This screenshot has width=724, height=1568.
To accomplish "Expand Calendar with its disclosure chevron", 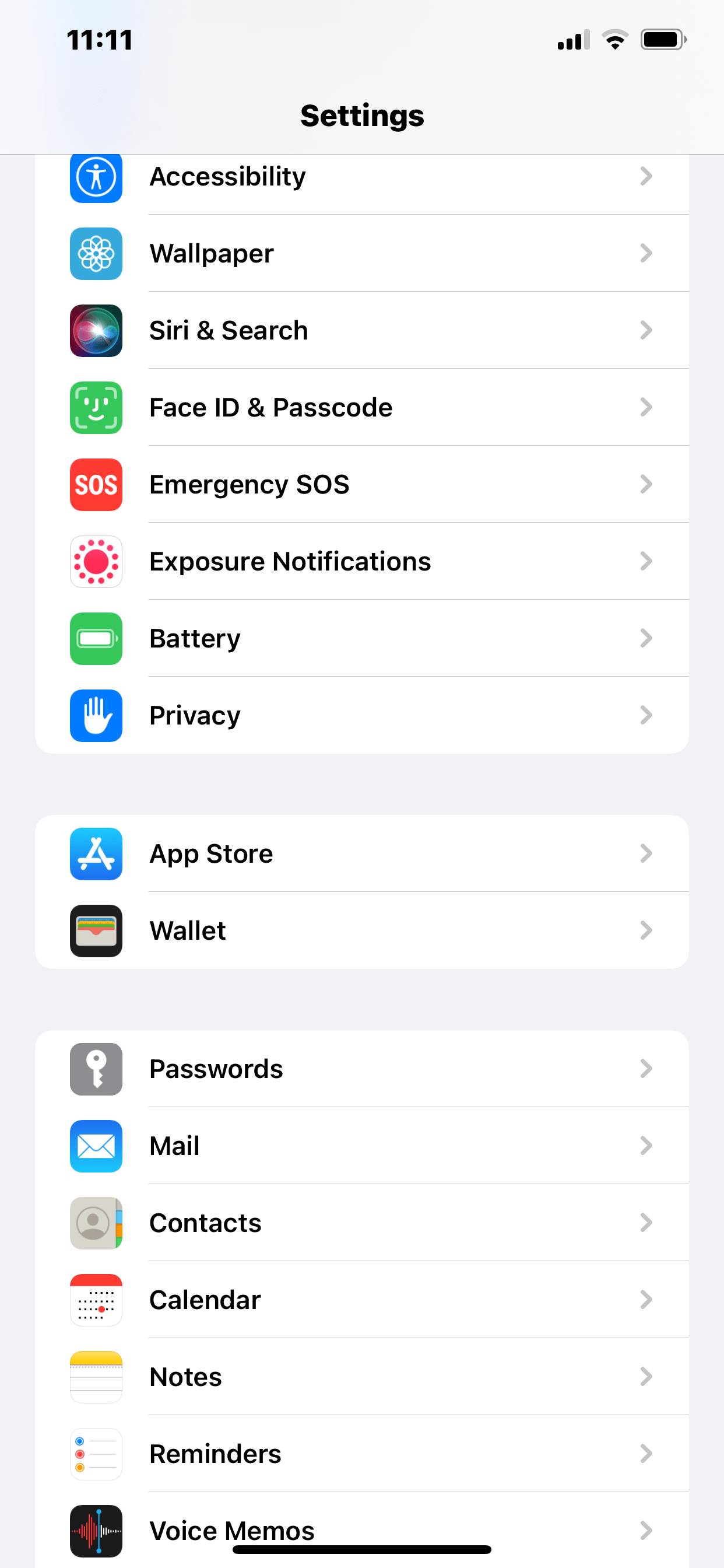I will 646,1300.
